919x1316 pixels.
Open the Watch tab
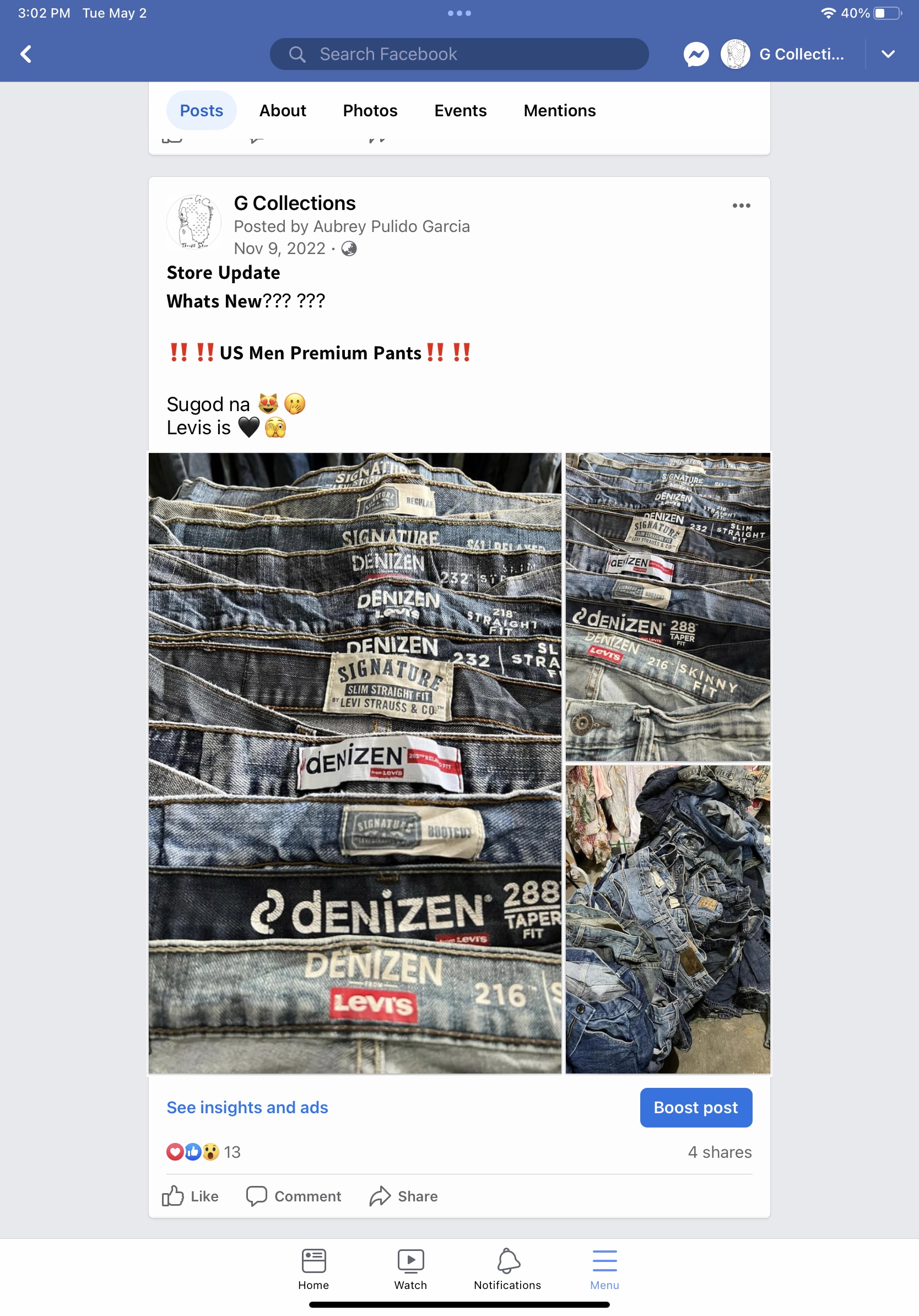tap(410, 1269)
